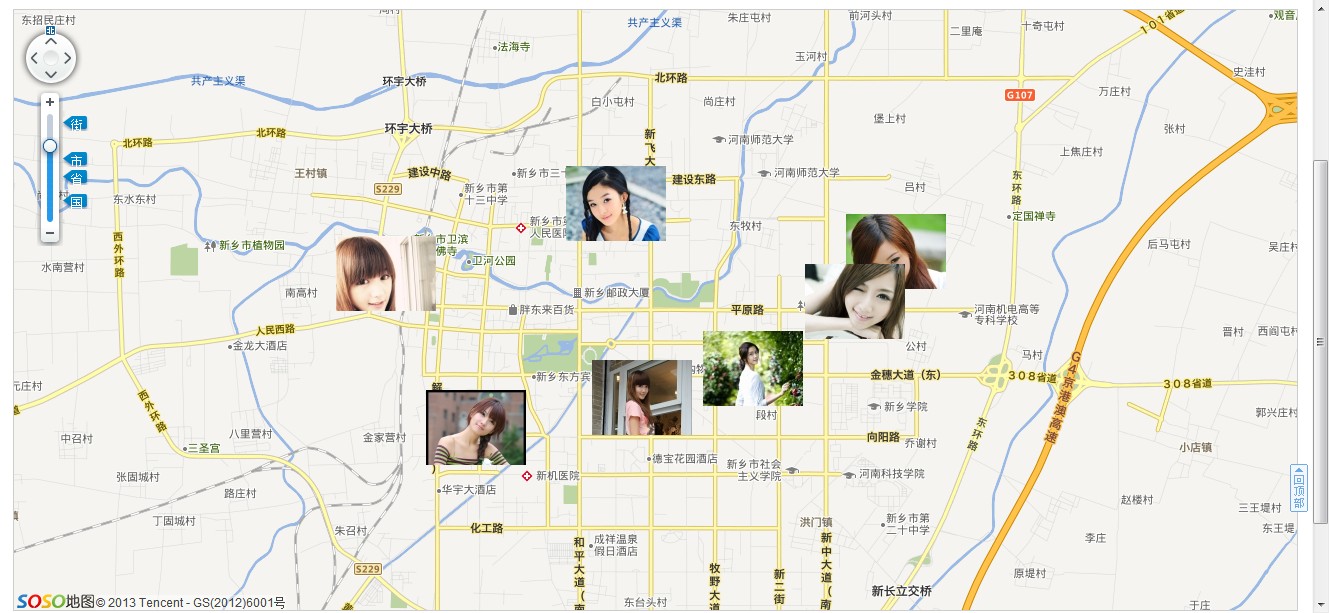This screenshot has width=1329, height=613.
Task: Pan the map right with the right arrow
Action: pos(67,58)
